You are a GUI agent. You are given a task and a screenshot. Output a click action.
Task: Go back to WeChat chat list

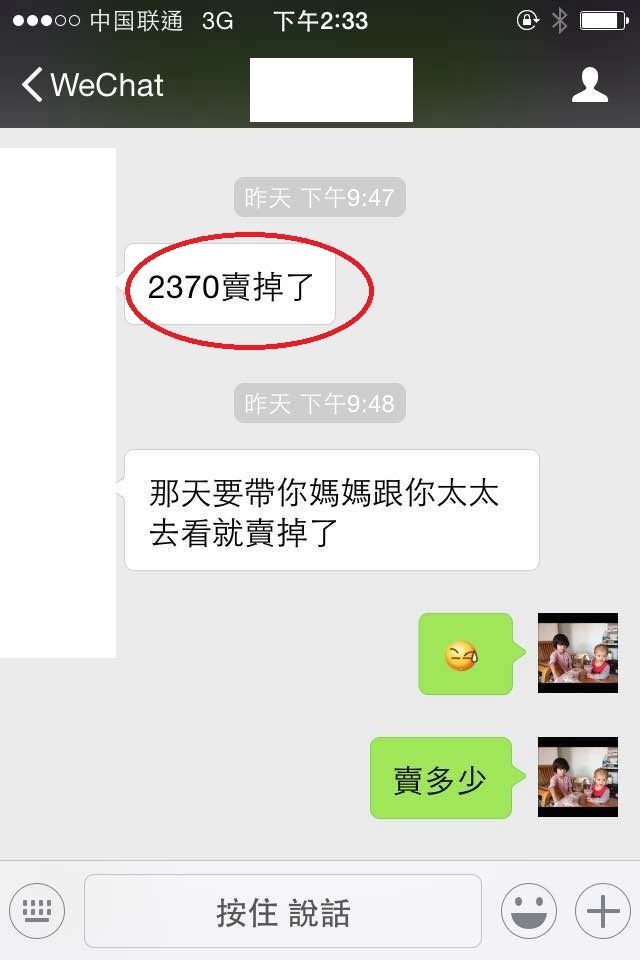[x=92, y=86]
